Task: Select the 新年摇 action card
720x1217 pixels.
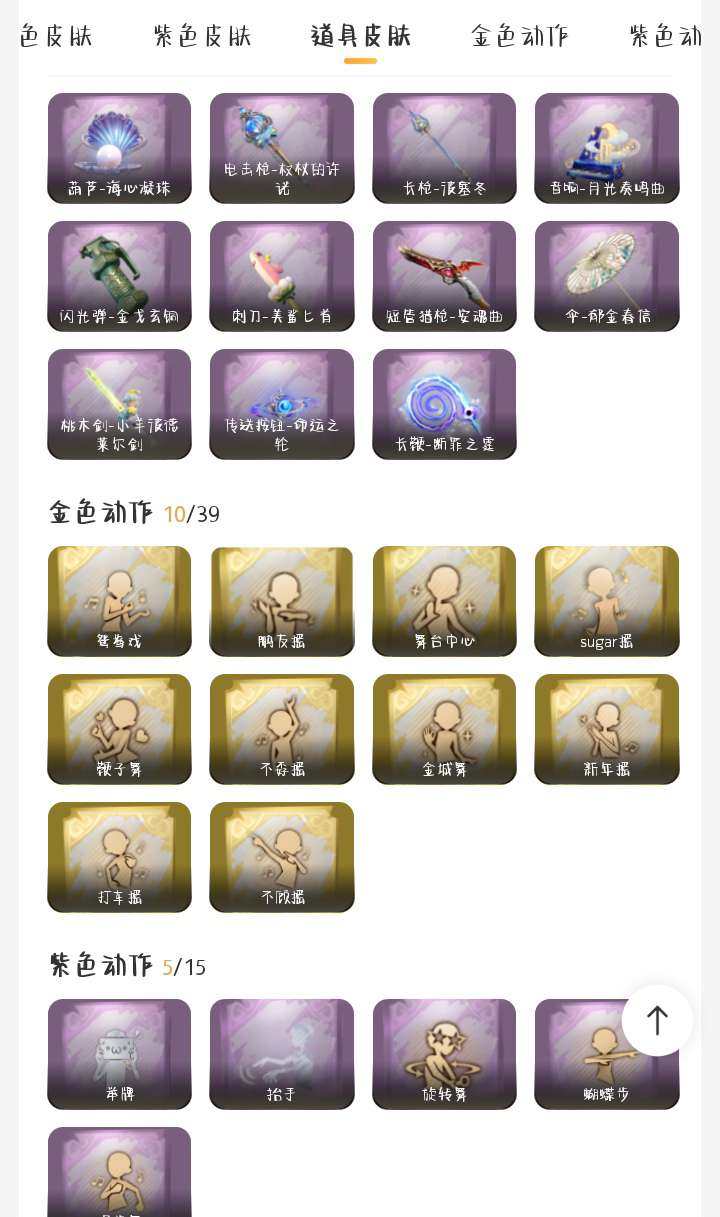Action: pyautogui.click(x=606, y=729)
